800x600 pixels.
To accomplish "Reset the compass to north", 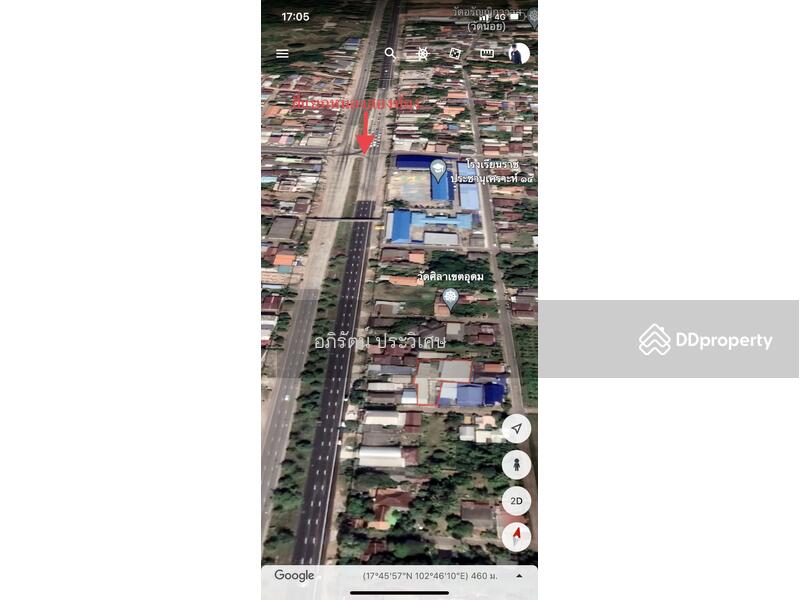I will (x=516, y=536).
